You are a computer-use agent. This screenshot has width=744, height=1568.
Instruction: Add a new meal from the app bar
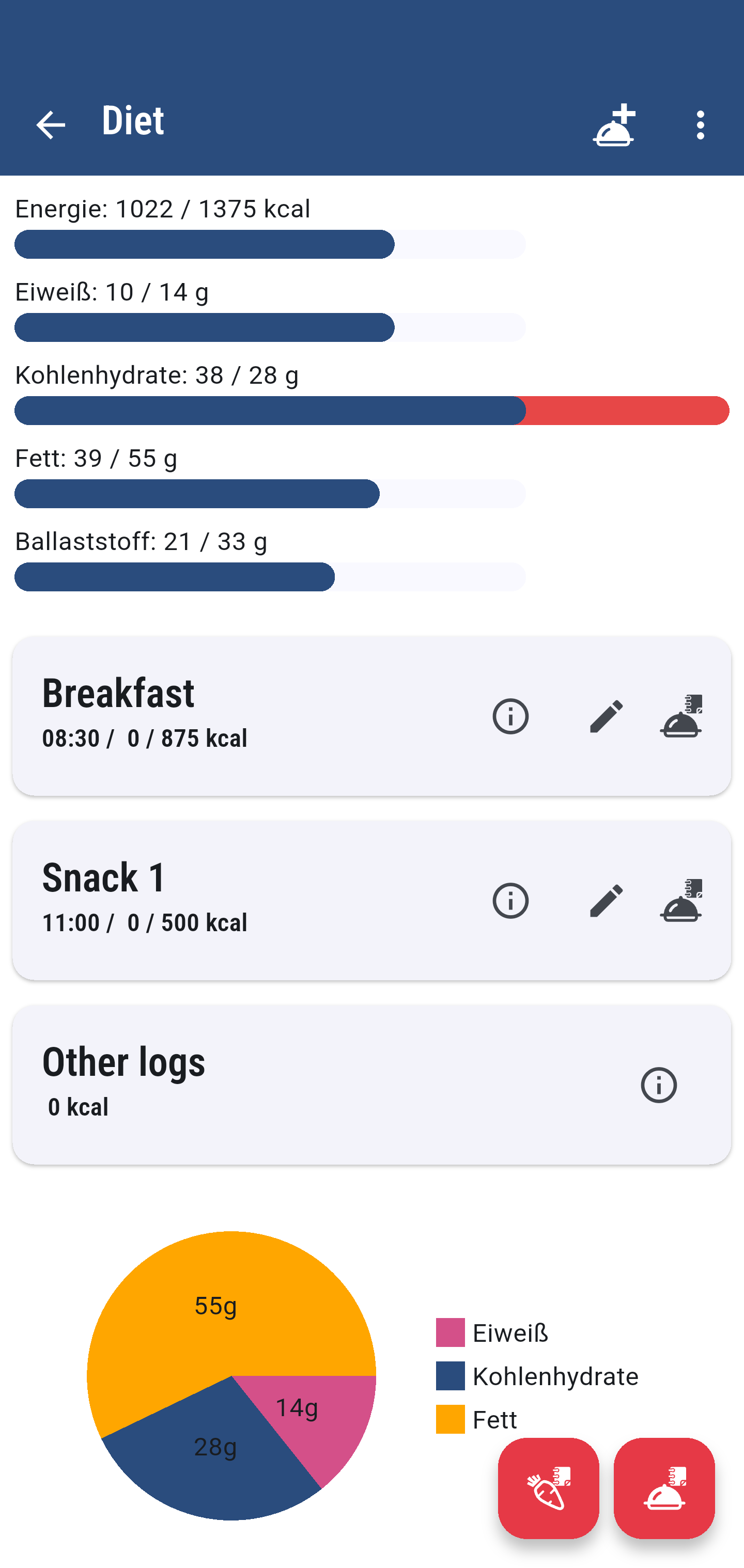point(614,125)
